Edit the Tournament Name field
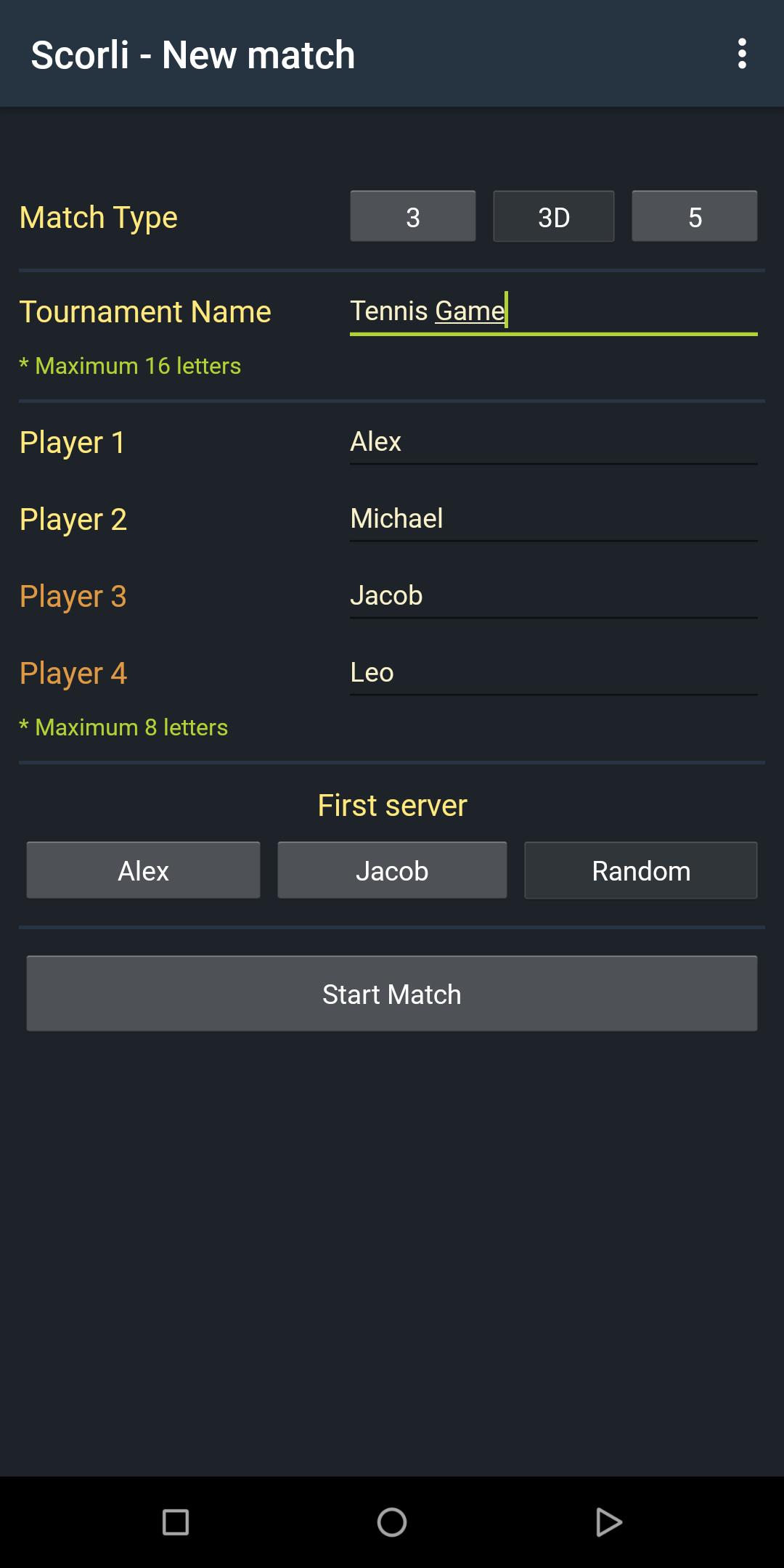784x1568 pixels. coord(554,312)
